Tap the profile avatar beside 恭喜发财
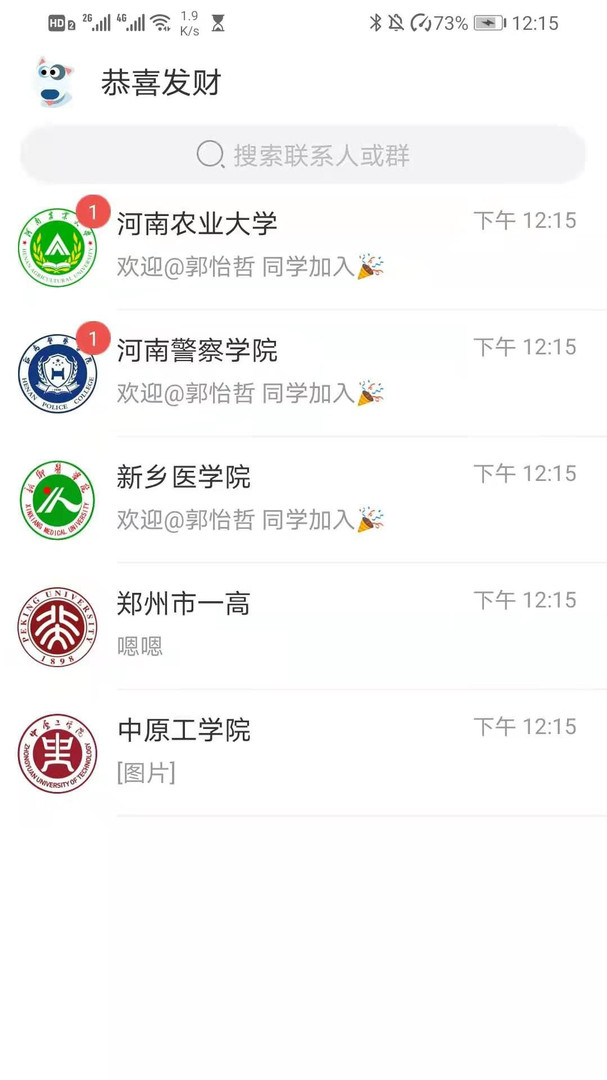Image resolution: width=607 pixels, height=1080 pixels. [54, 82]
